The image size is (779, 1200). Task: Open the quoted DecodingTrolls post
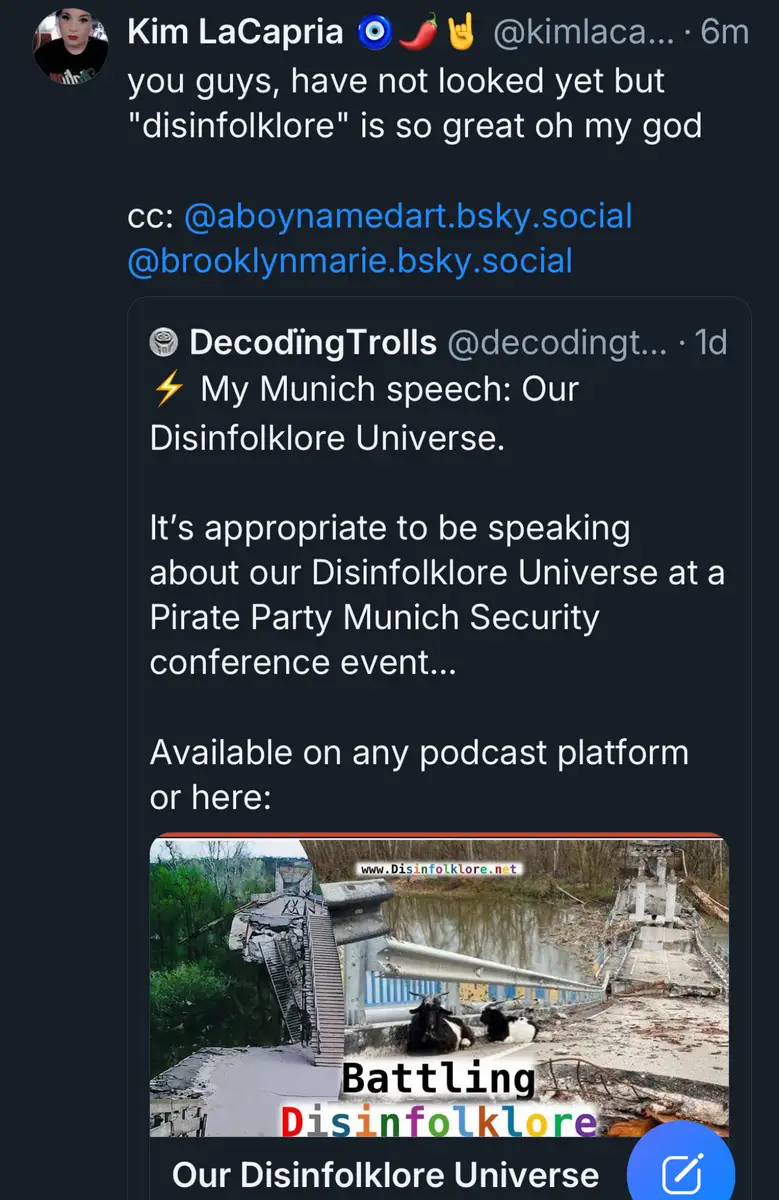(x=438, y=550)
